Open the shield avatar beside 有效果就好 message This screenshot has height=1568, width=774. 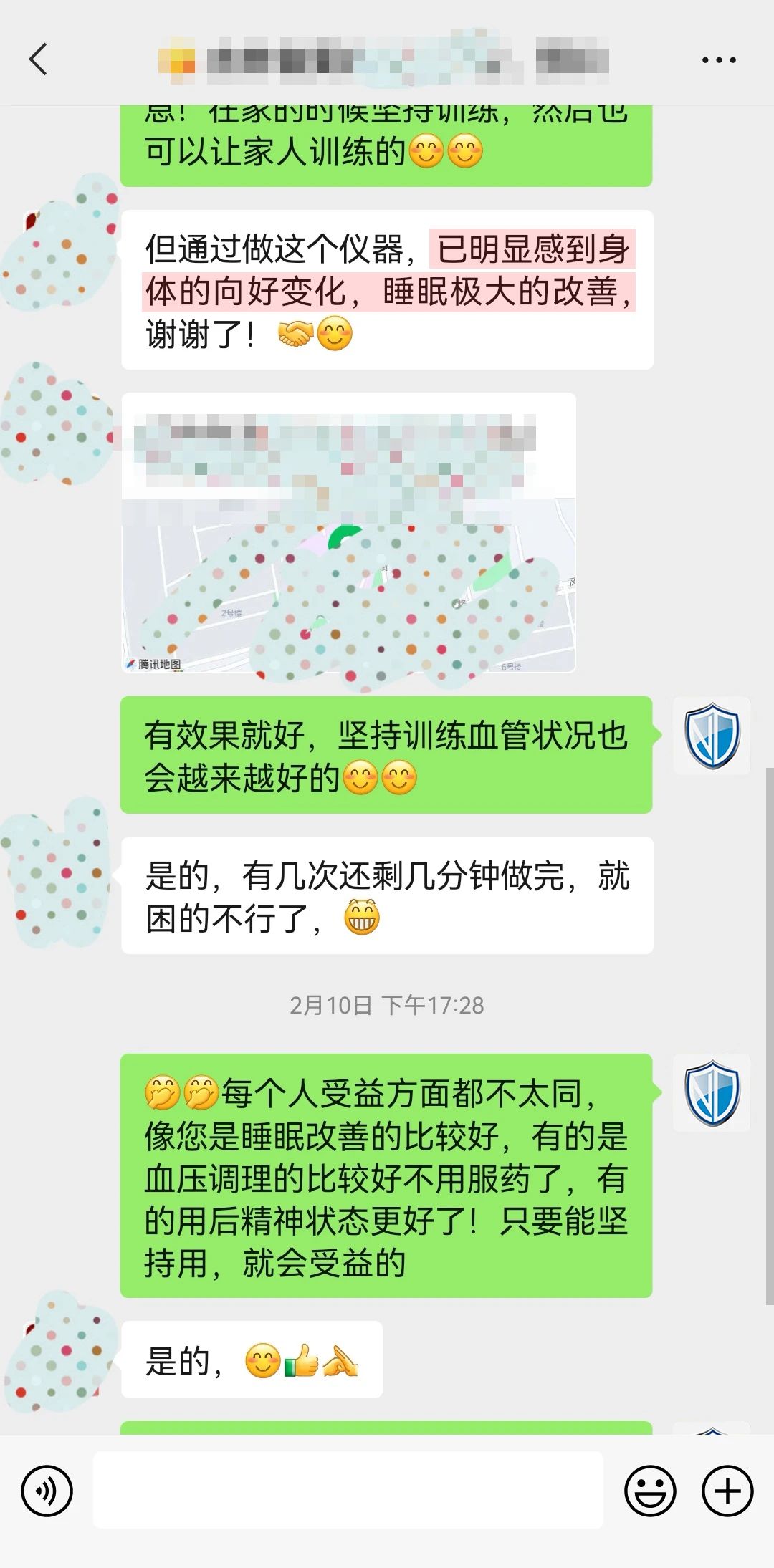[712, 736]
